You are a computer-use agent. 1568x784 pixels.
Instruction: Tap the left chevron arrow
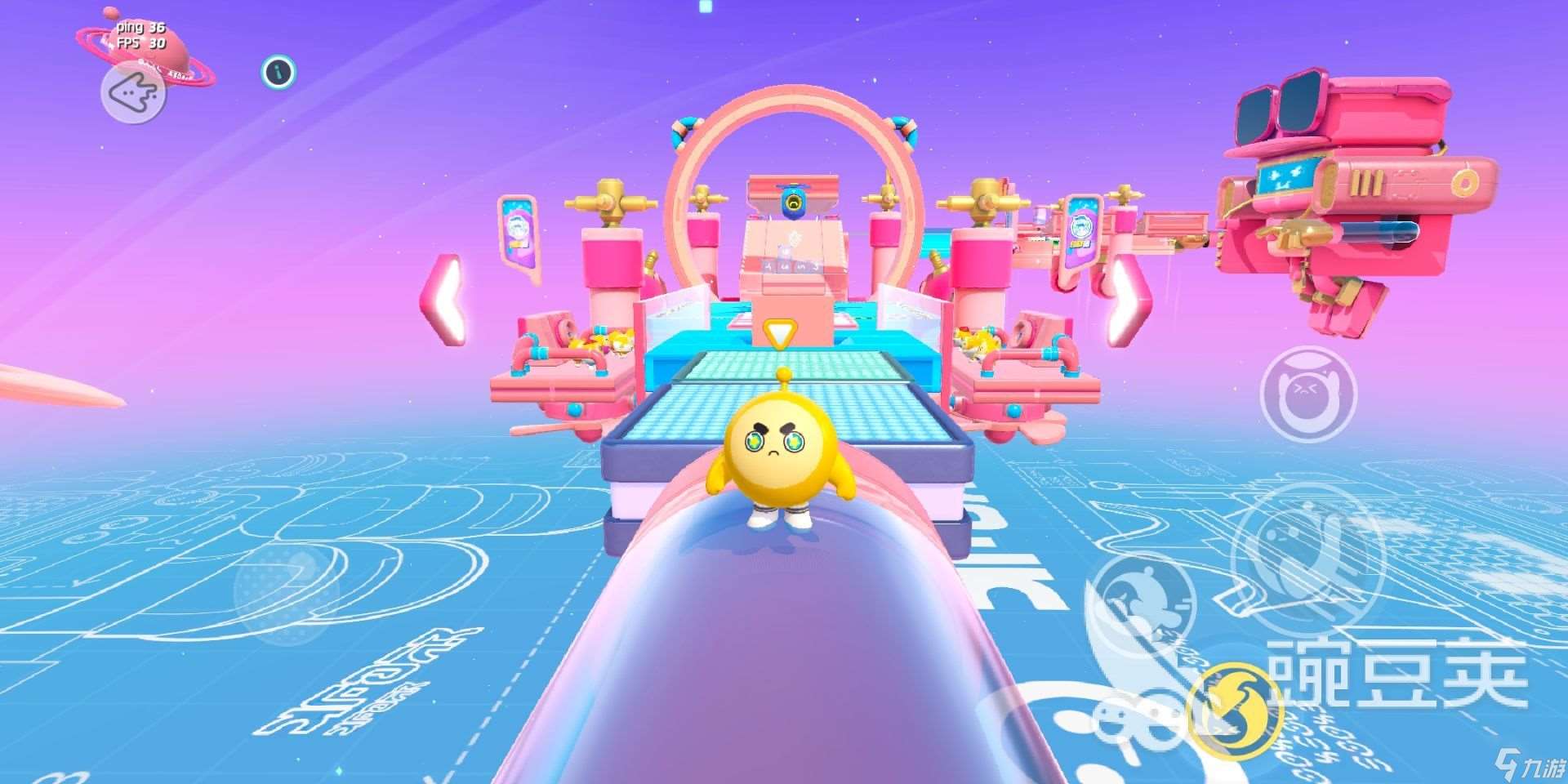445,300
